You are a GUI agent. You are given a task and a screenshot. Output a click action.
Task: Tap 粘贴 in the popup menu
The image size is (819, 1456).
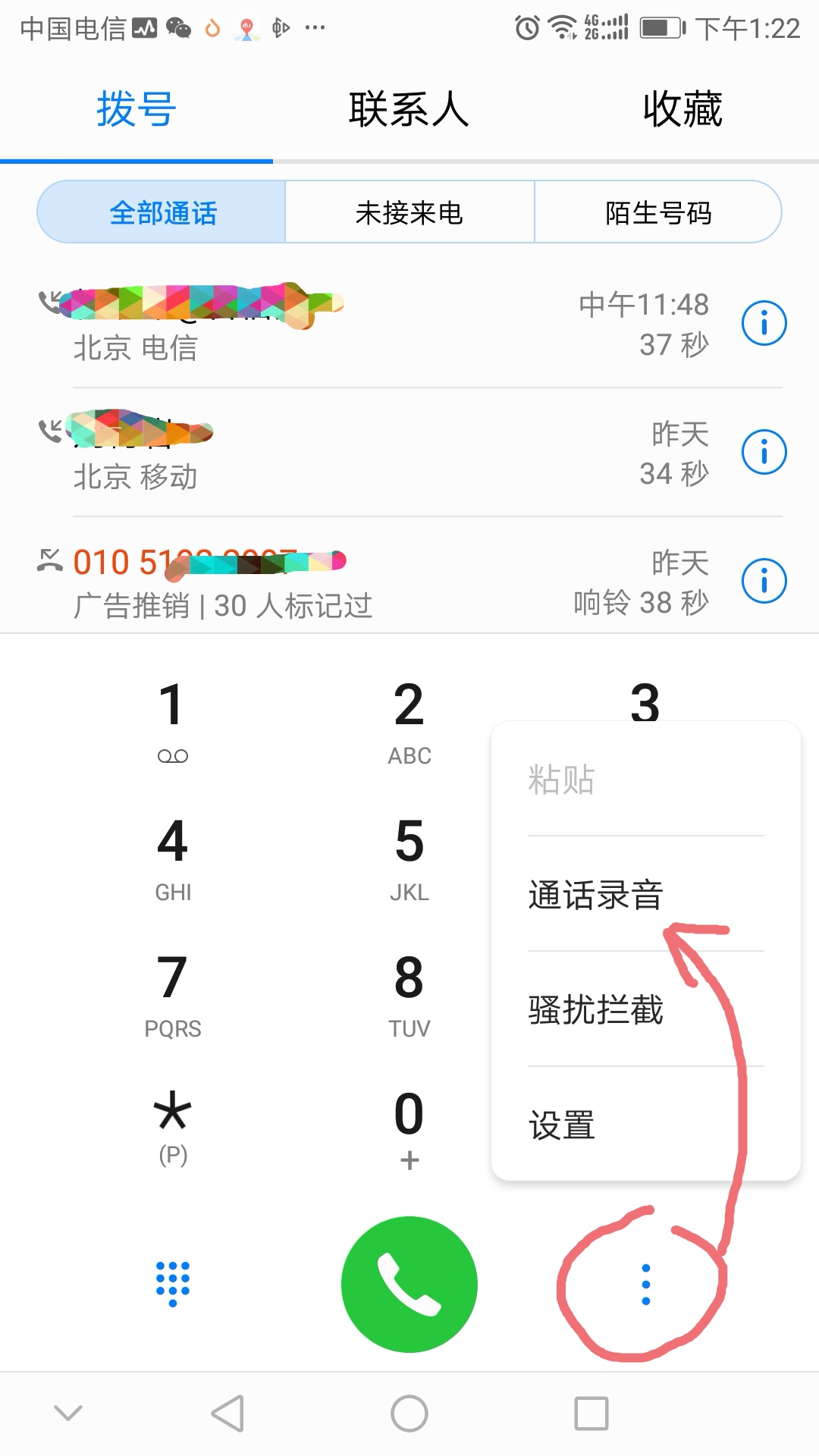click(x=561, y=780)
